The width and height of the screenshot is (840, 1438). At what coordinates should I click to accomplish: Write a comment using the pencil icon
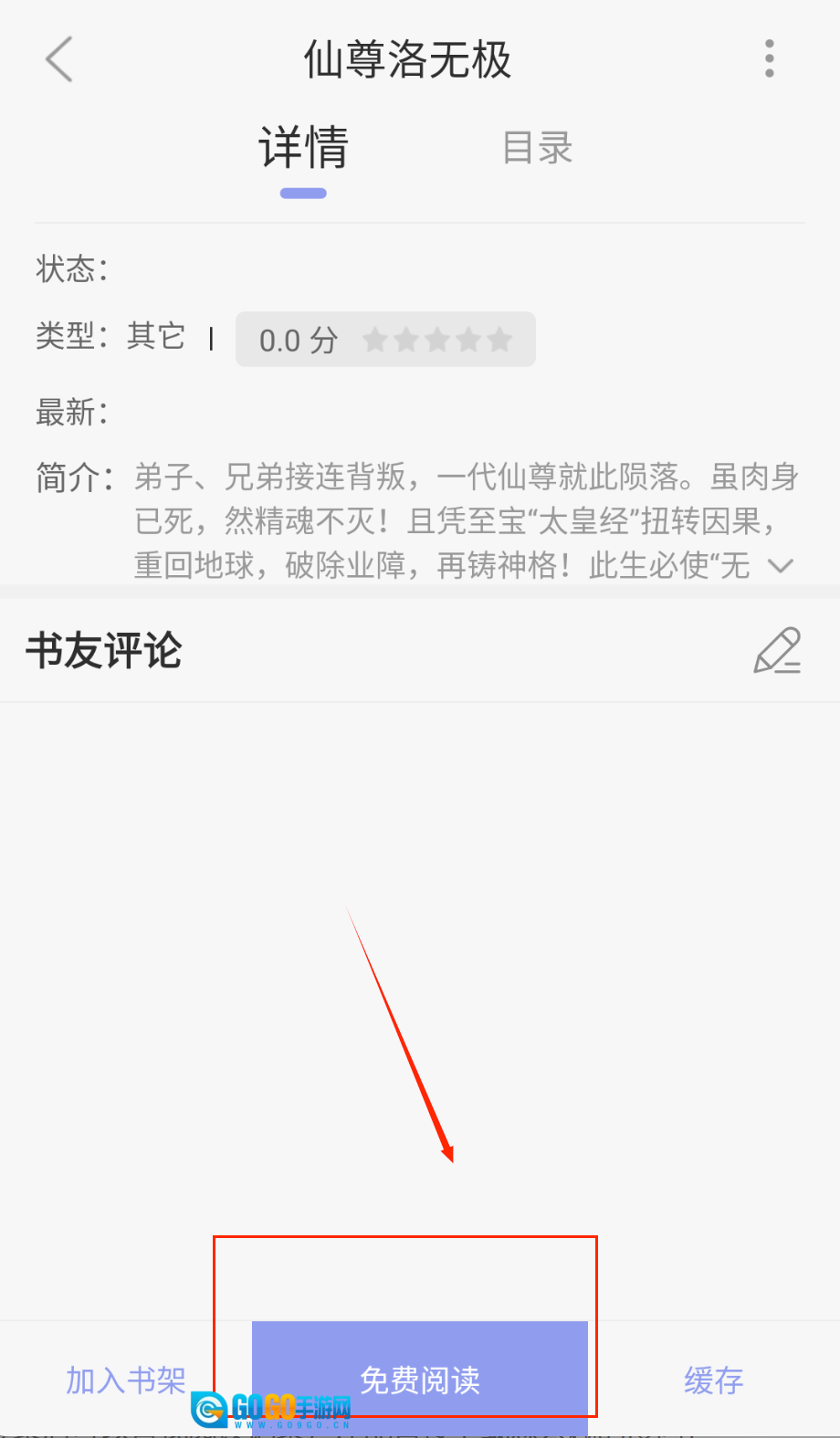coord(777,651)
